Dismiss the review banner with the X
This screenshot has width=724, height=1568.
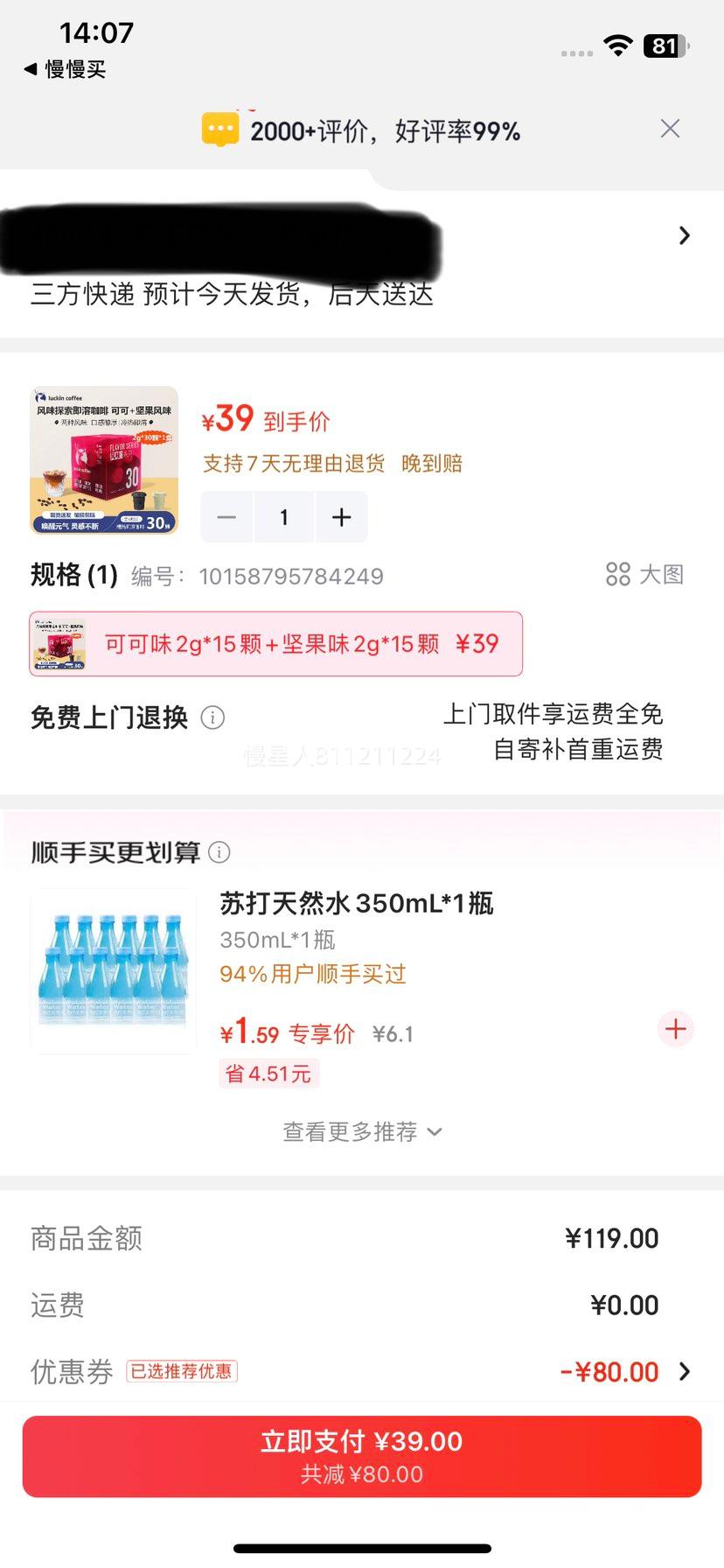(x=670, y=128)
